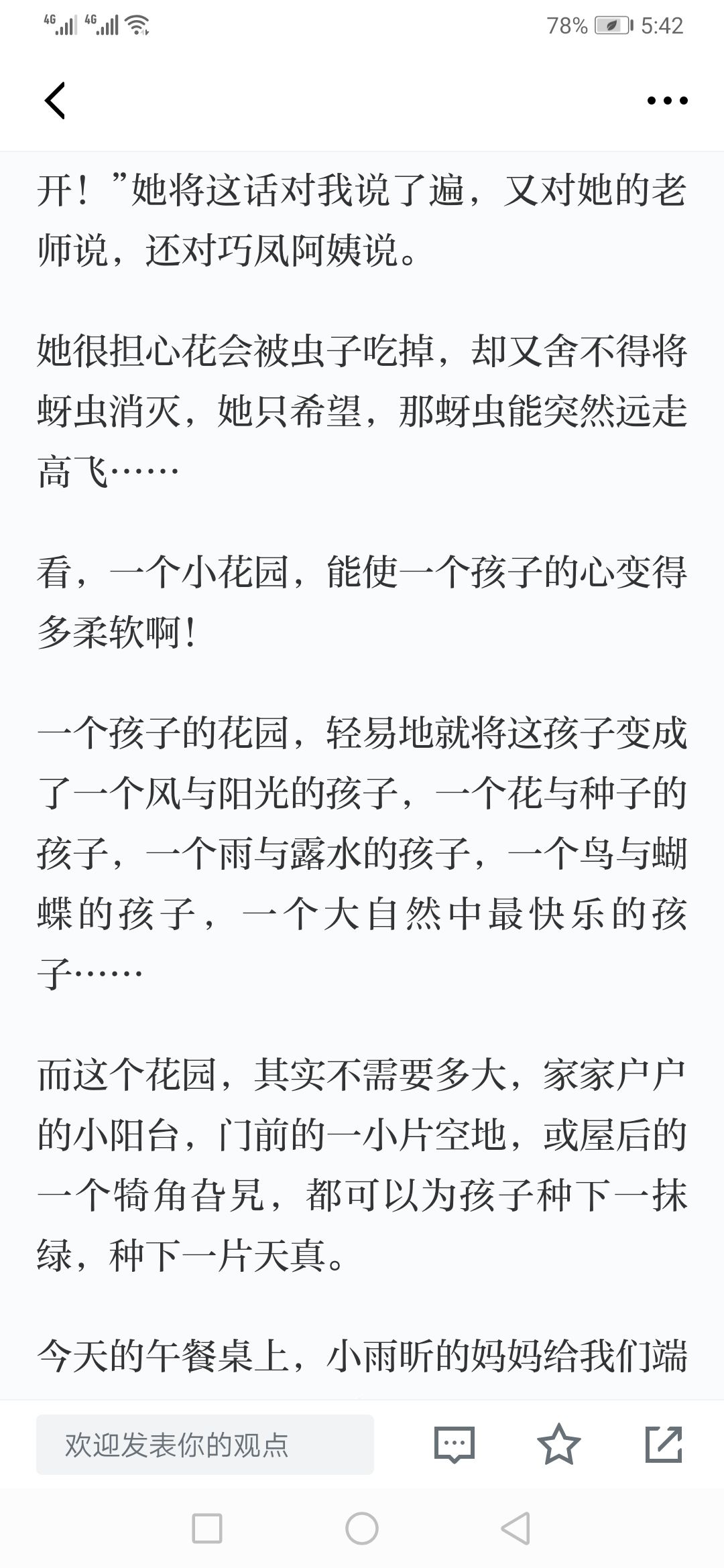
Task: Favorite this article with the star
Action: click(559, 1444)
